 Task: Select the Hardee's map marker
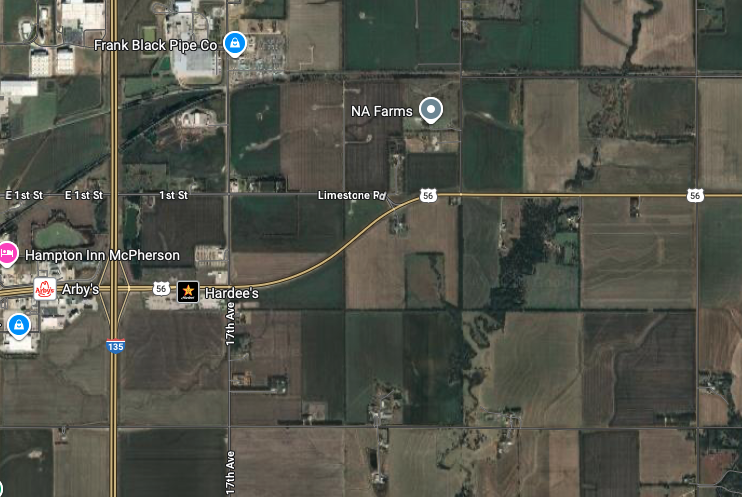tap(187, 292)
